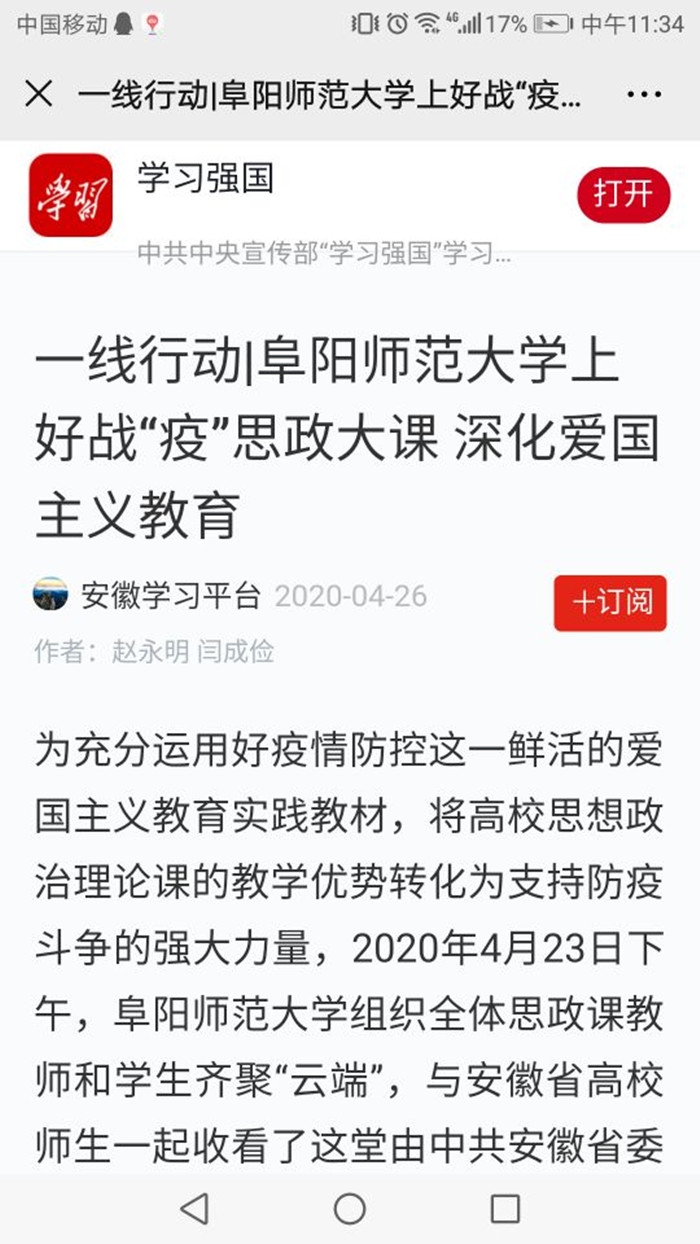Close the article web page

[x=39, y=94]
